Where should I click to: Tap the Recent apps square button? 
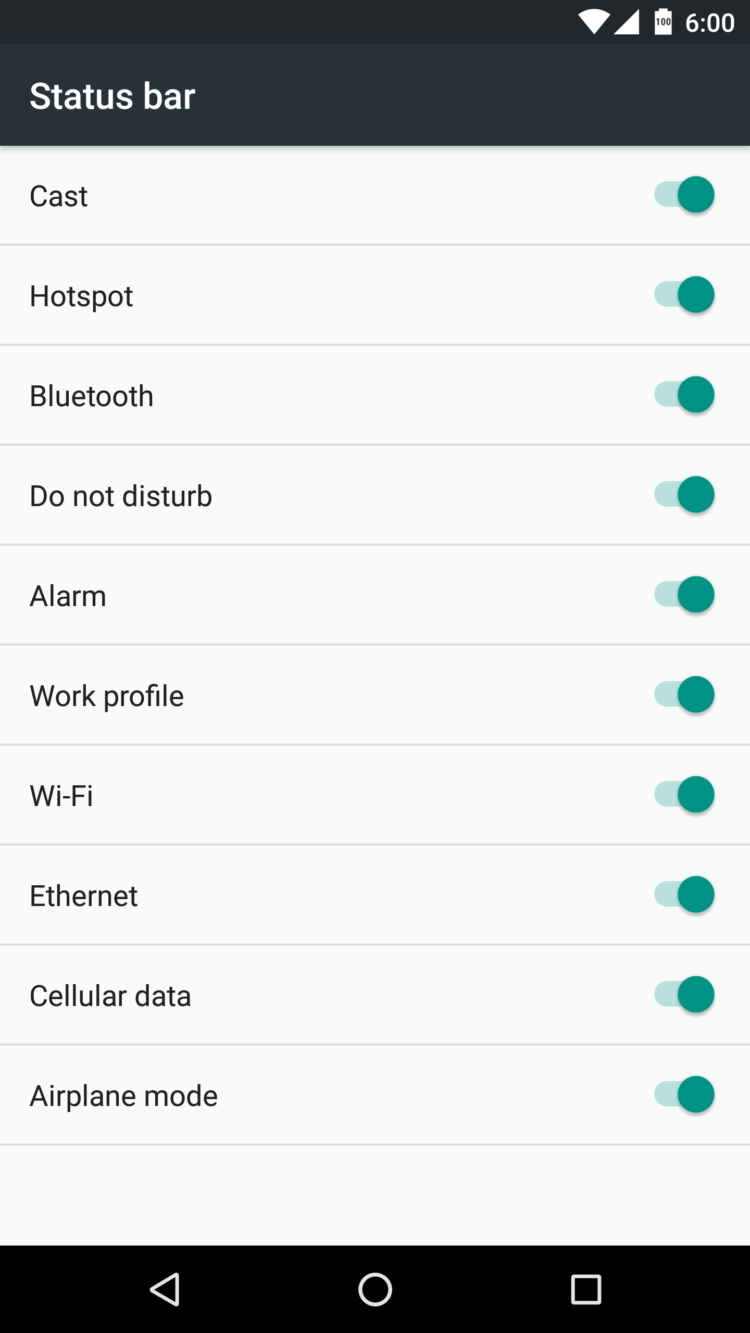click(x=585, y=1289)
